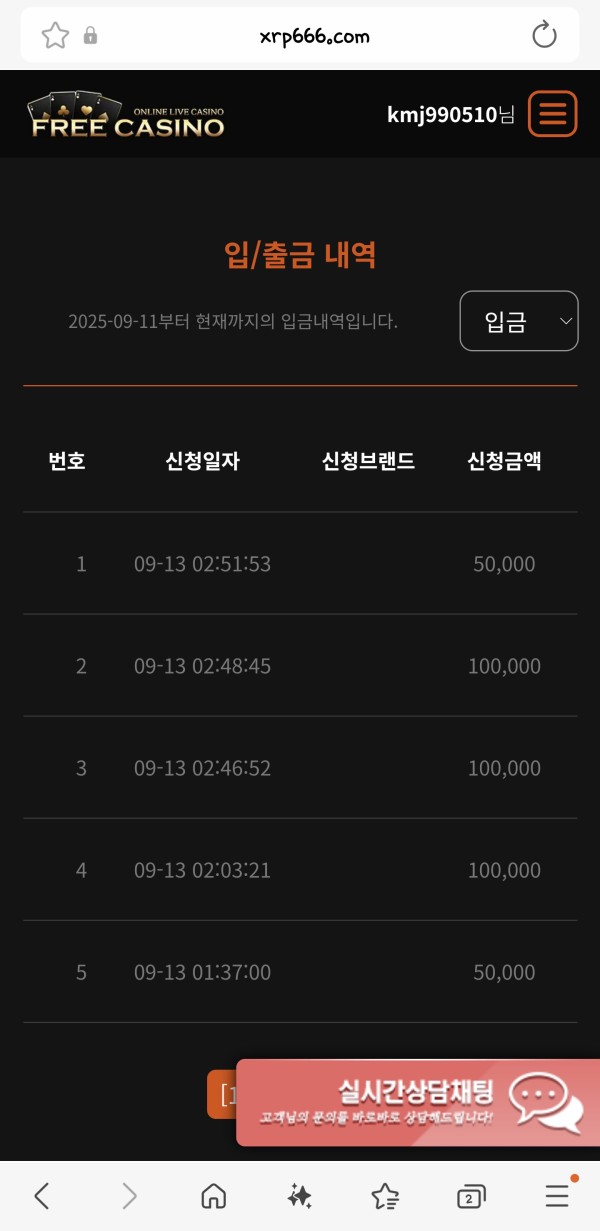Tap the username kmj990510
Screen dimensions: 600x1231
pyautogui.click(x=442, y=115)
